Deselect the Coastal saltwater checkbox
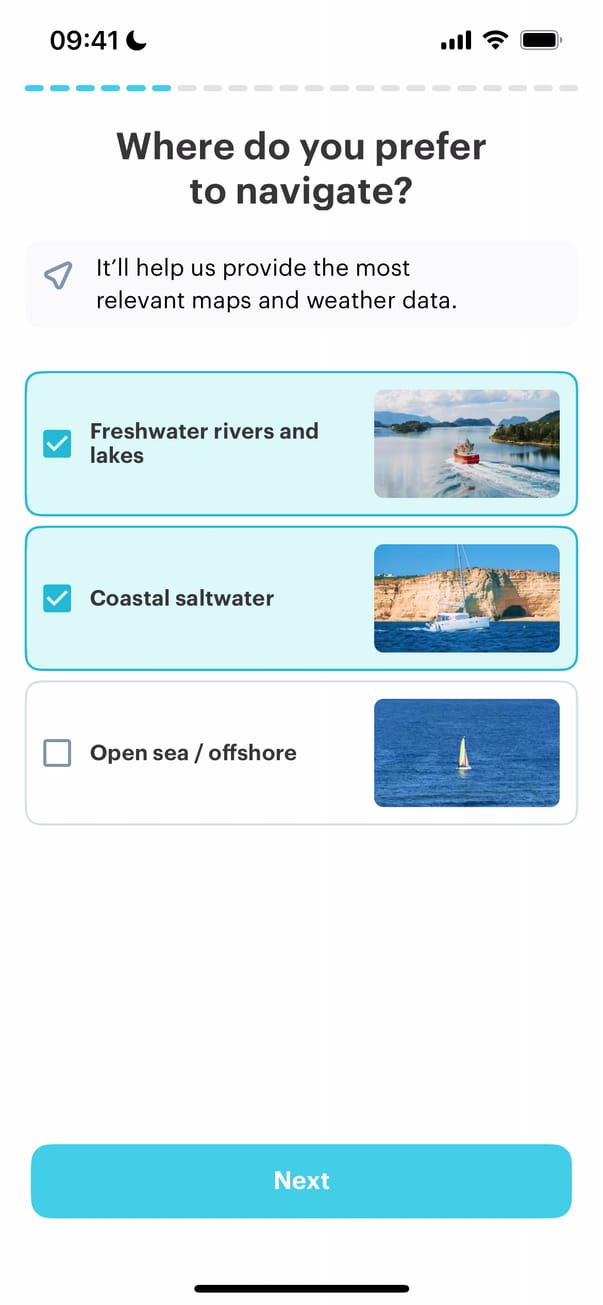This screenshot has width=603, height=1305. click(x=57, y=599)
